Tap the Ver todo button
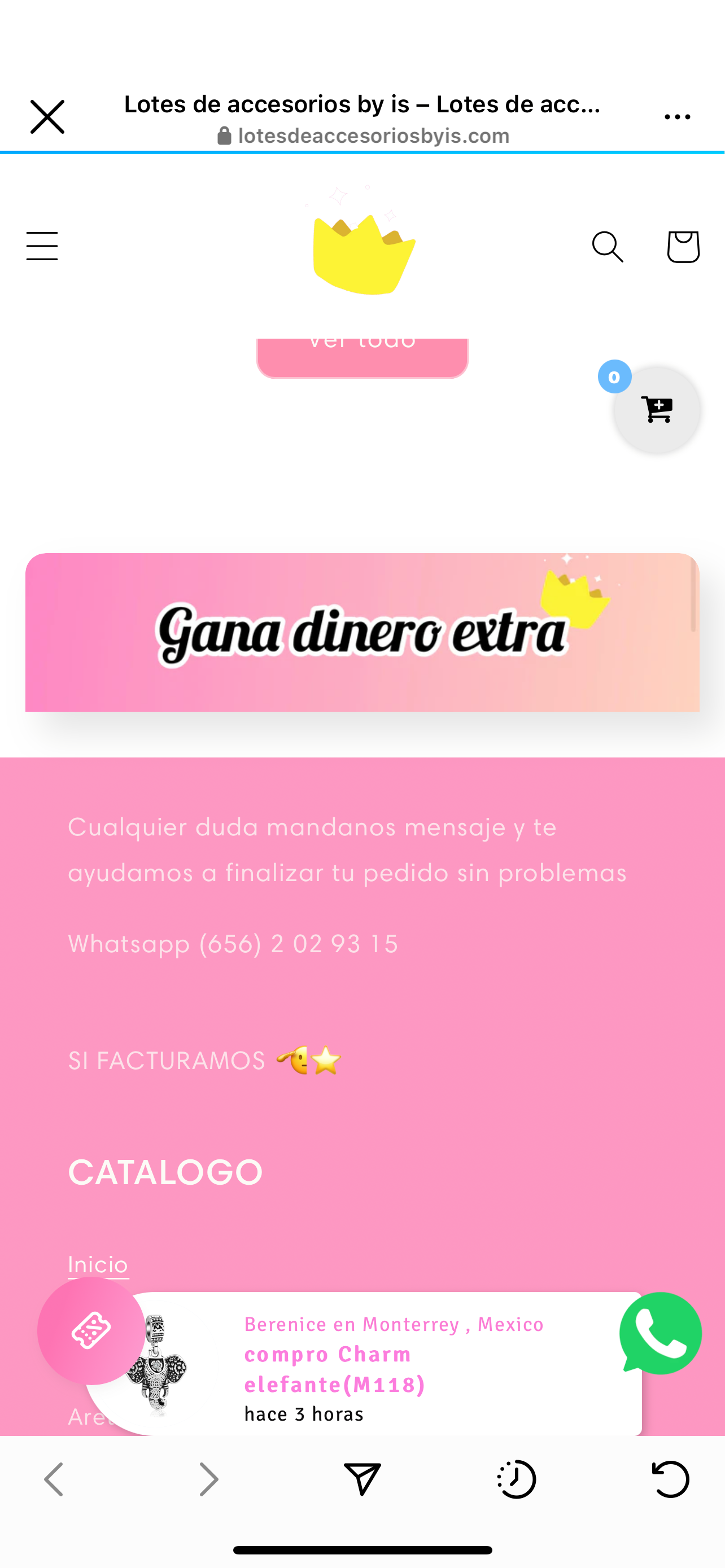 pos(362,356)
